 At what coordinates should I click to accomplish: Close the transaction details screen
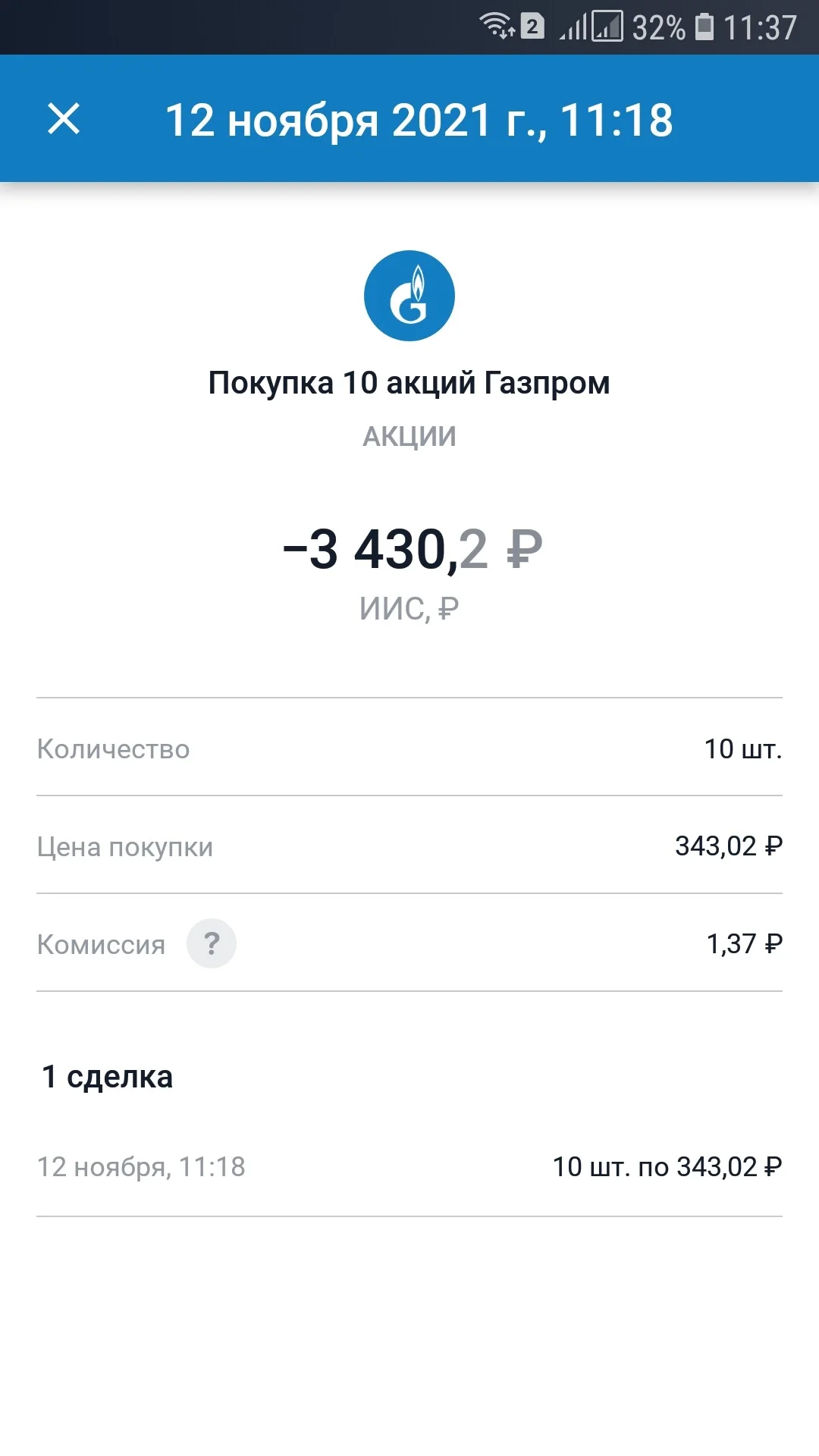[x=64, y=119]
